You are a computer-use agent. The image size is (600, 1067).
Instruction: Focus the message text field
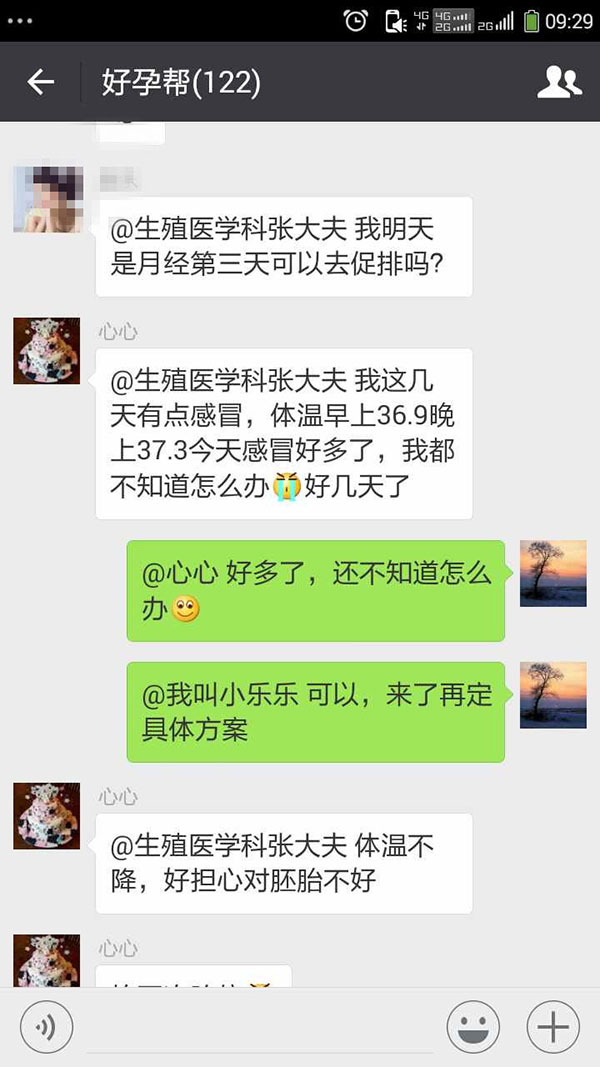[x=260, y=1027]
